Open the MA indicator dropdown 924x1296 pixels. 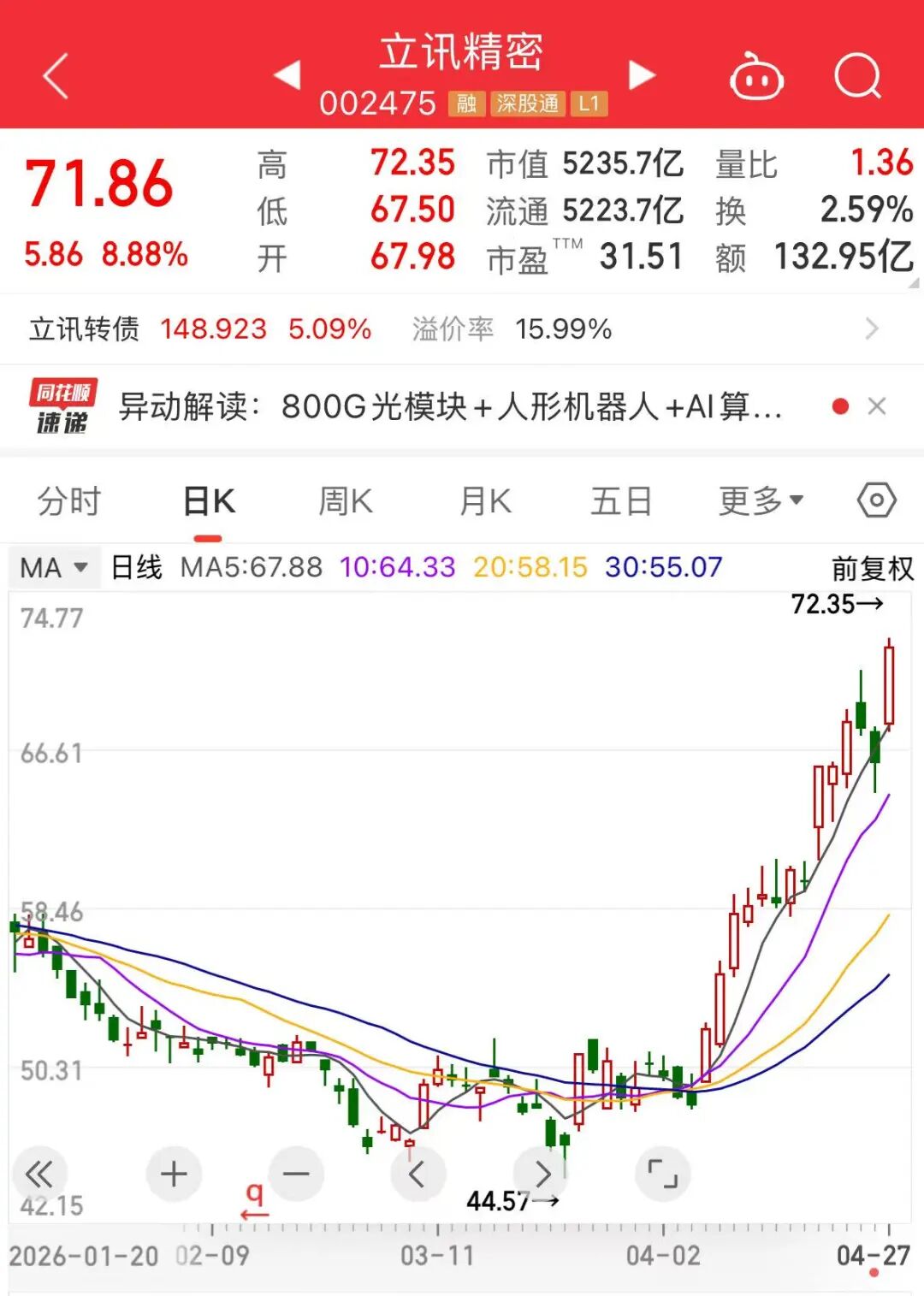coord(51,567)
